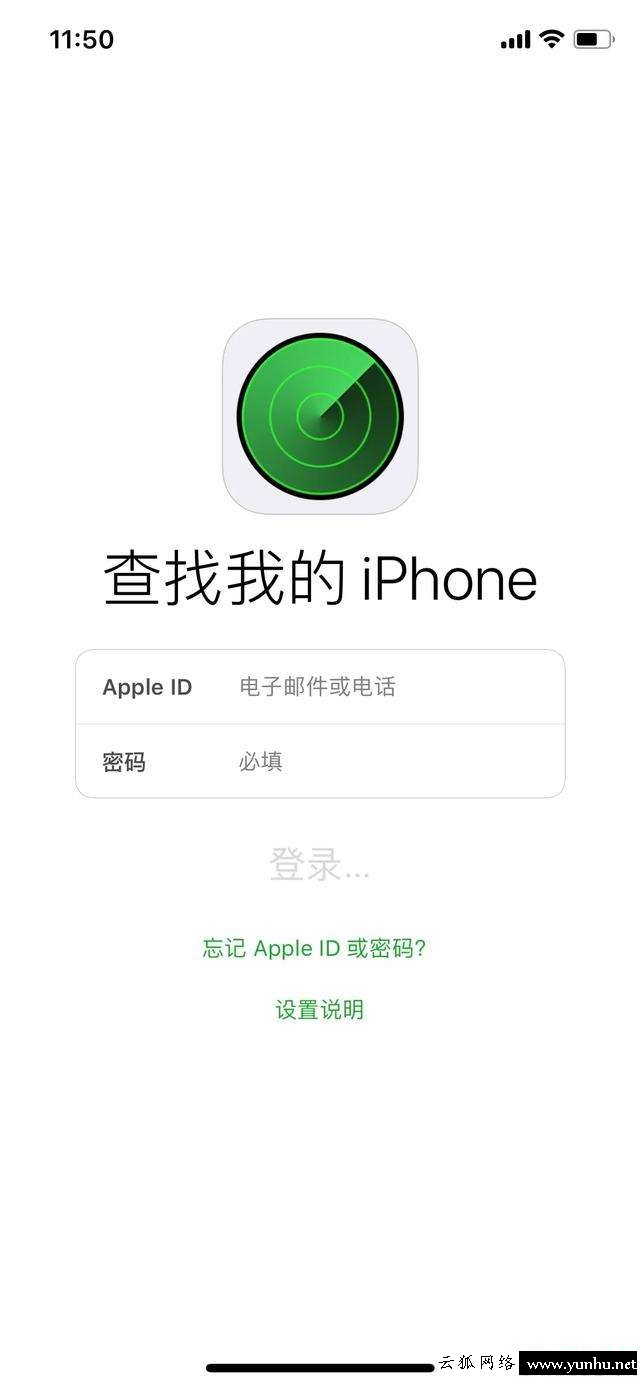The height and width of the screenshot is (1386, 640).
Task: Open the 设置说明 setup instructions link
Action: (x=319, y=1010)
